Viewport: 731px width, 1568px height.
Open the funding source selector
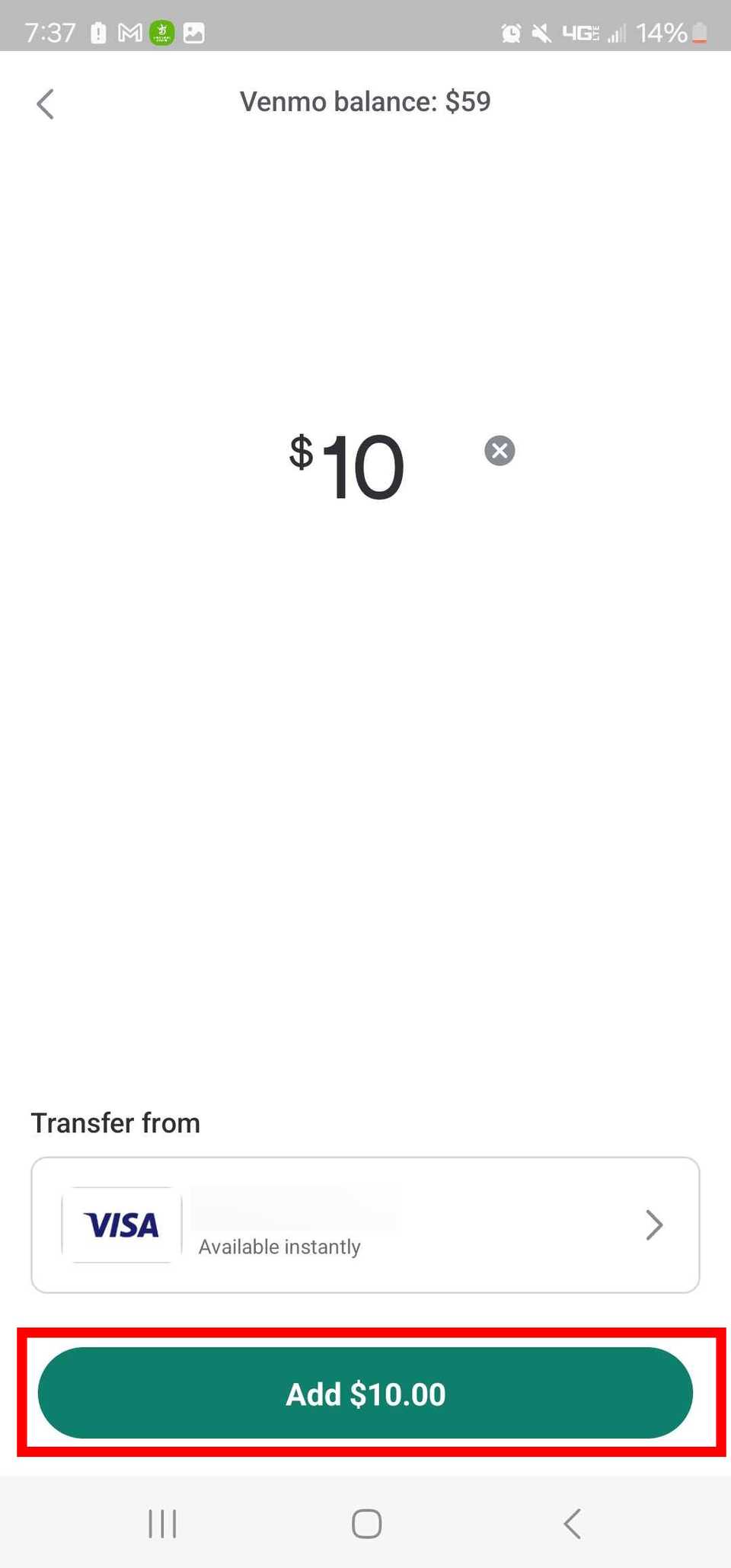365,1225
